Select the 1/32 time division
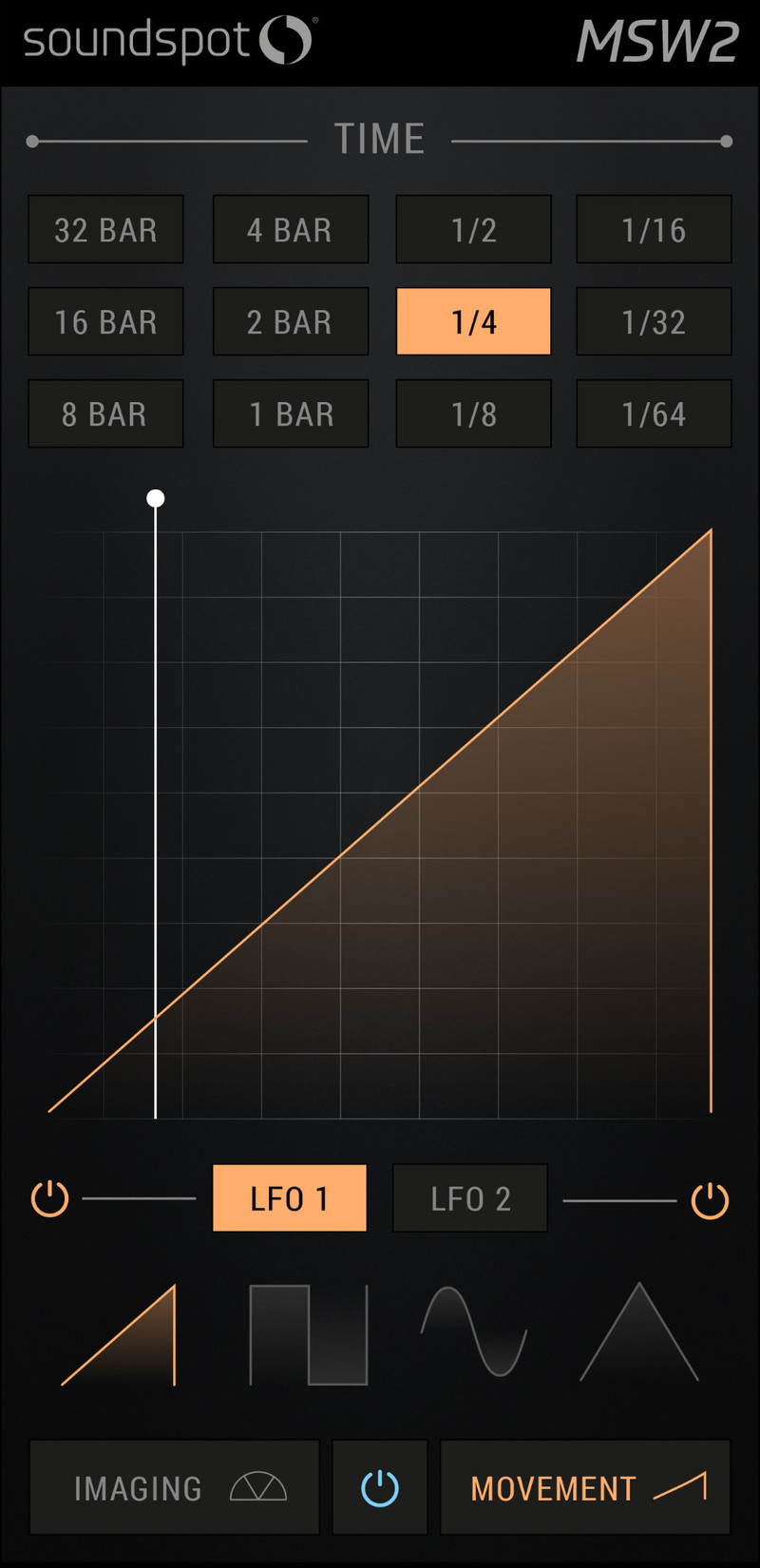Image resolution: width=760 pixels, height=1568 pixels. [x=654, y=321]
